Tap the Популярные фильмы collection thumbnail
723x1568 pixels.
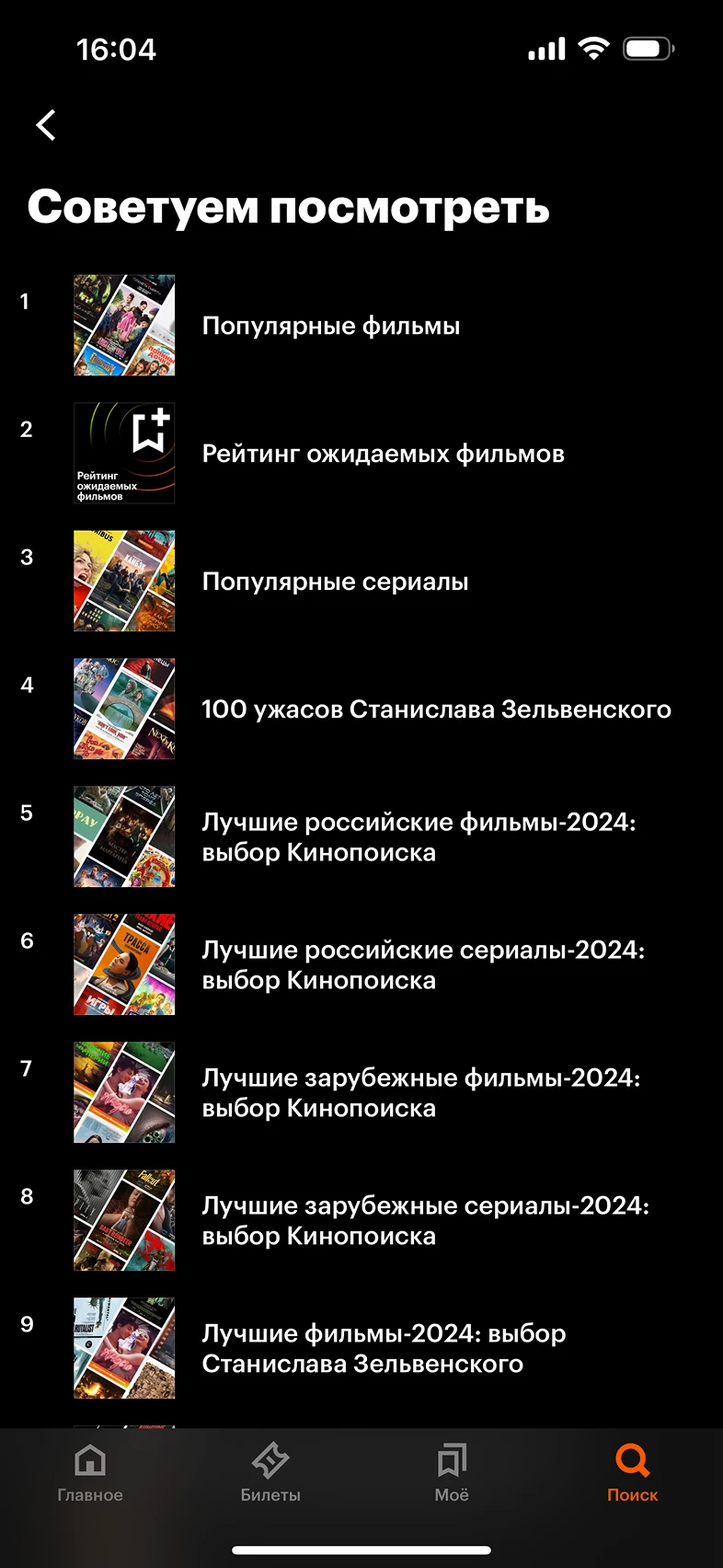[x=124, y=325]
